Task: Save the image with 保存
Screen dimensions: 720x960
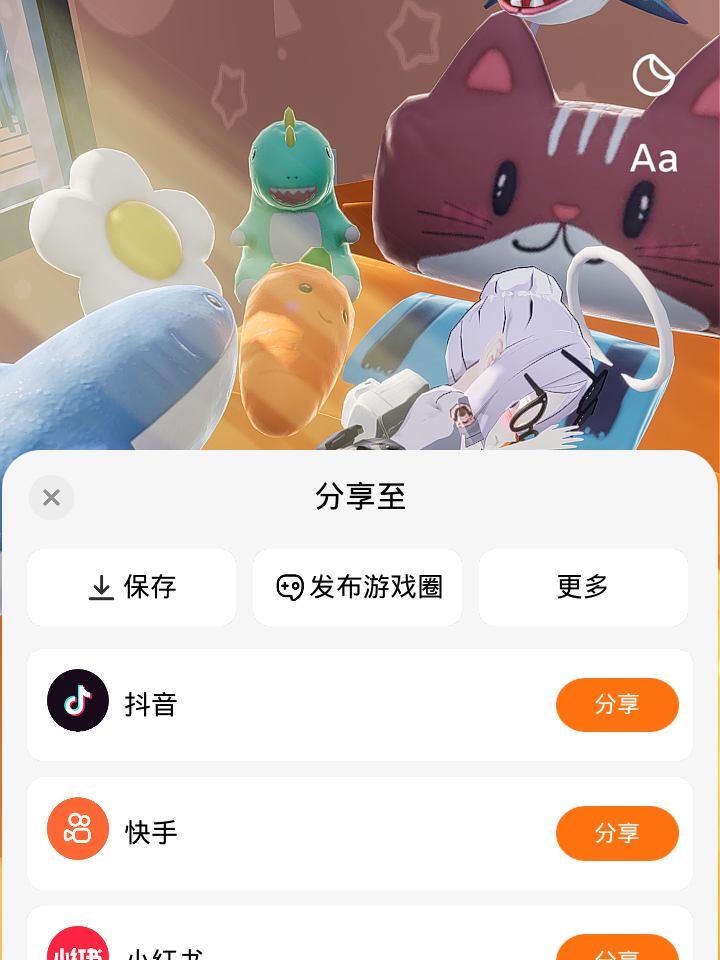Action: tap(132, 587)
